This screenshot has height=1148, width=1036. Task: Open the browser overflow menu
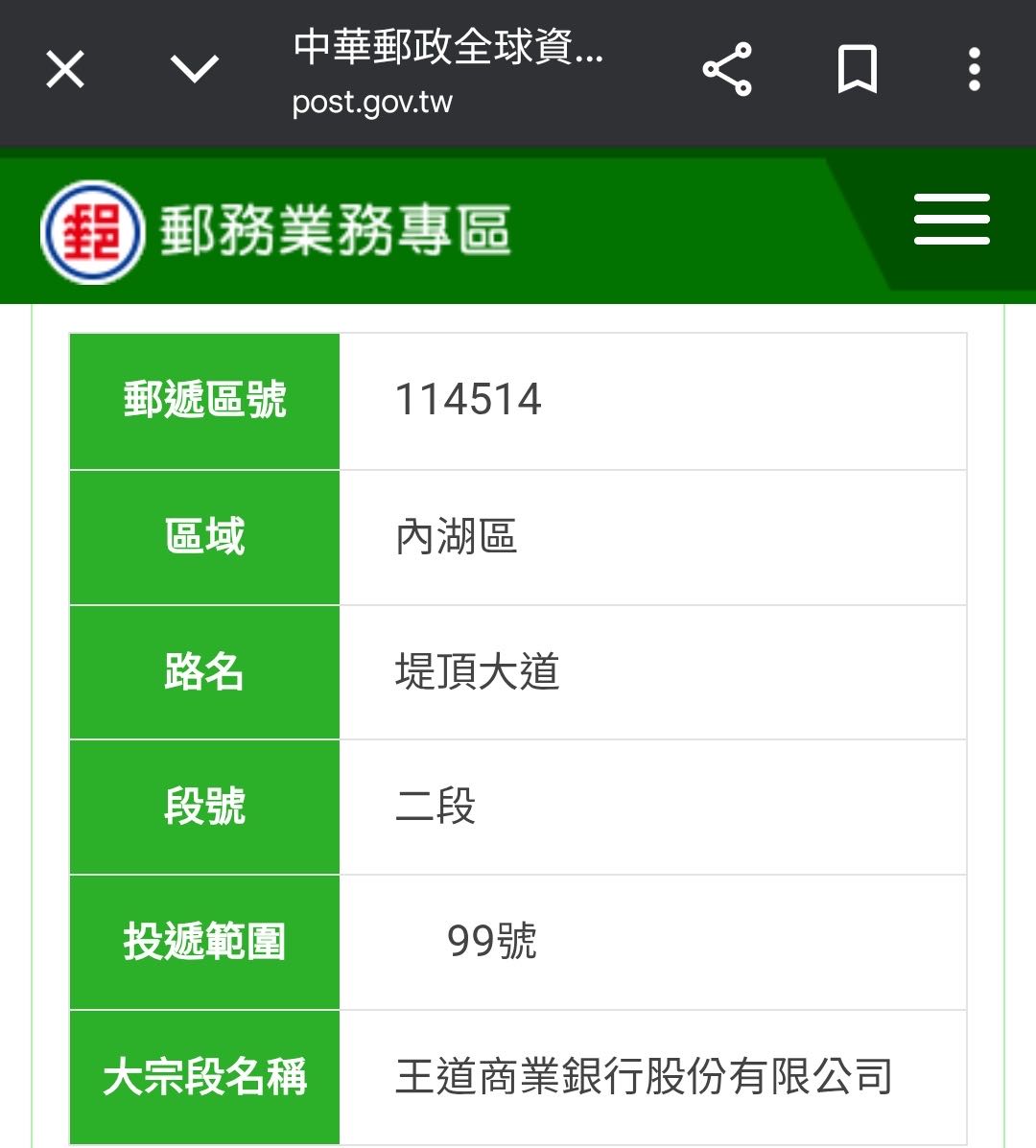(975, 70)
